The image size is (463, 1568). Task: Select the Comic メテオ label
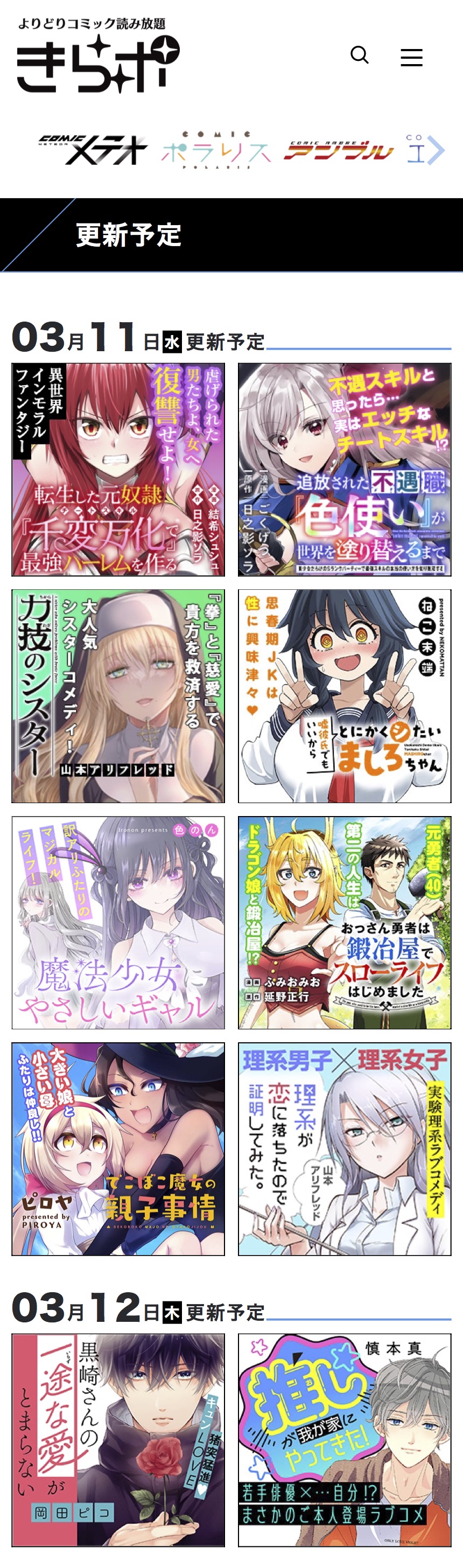tap(93, 150)
